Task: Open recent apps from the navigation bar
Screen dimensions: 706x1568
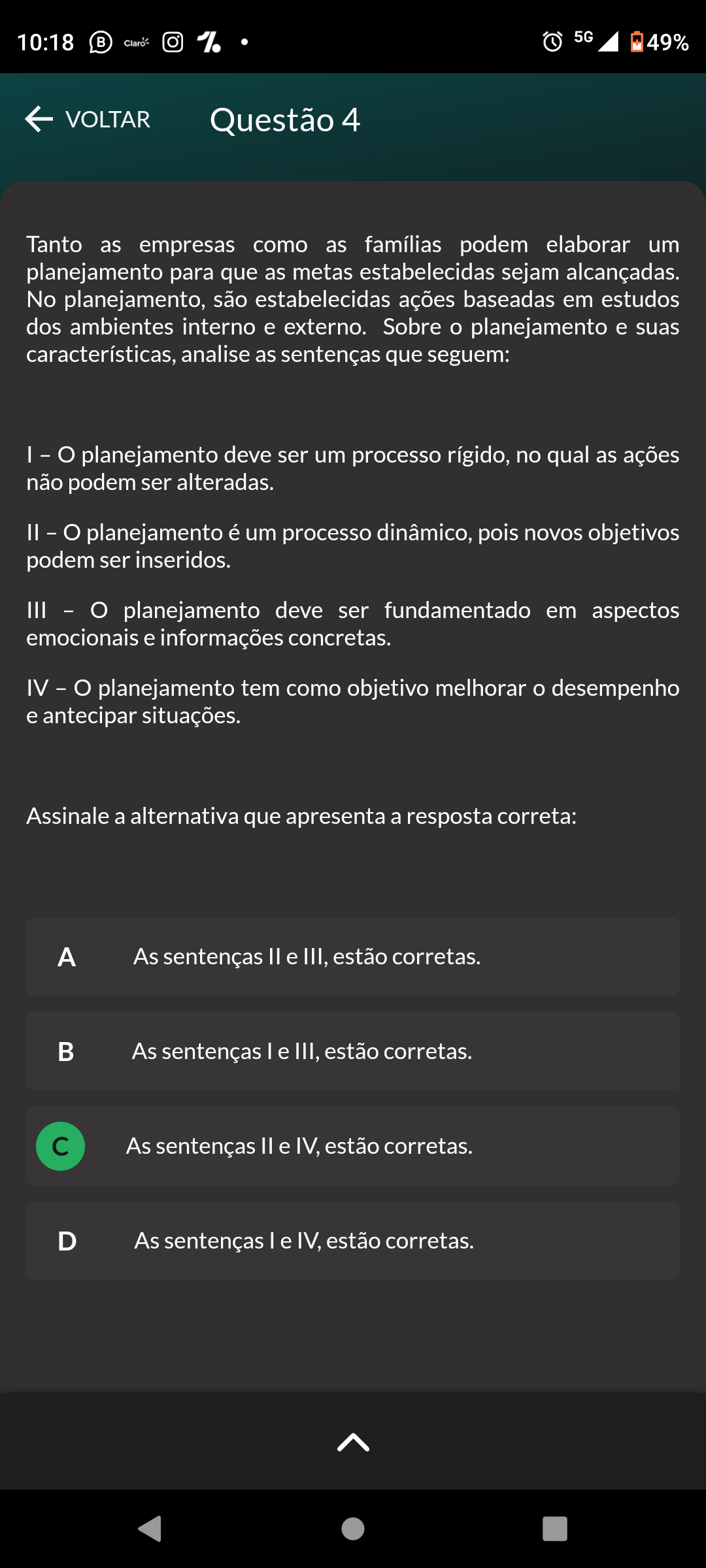Action: pyautogui.click(x=554, y=1529)
